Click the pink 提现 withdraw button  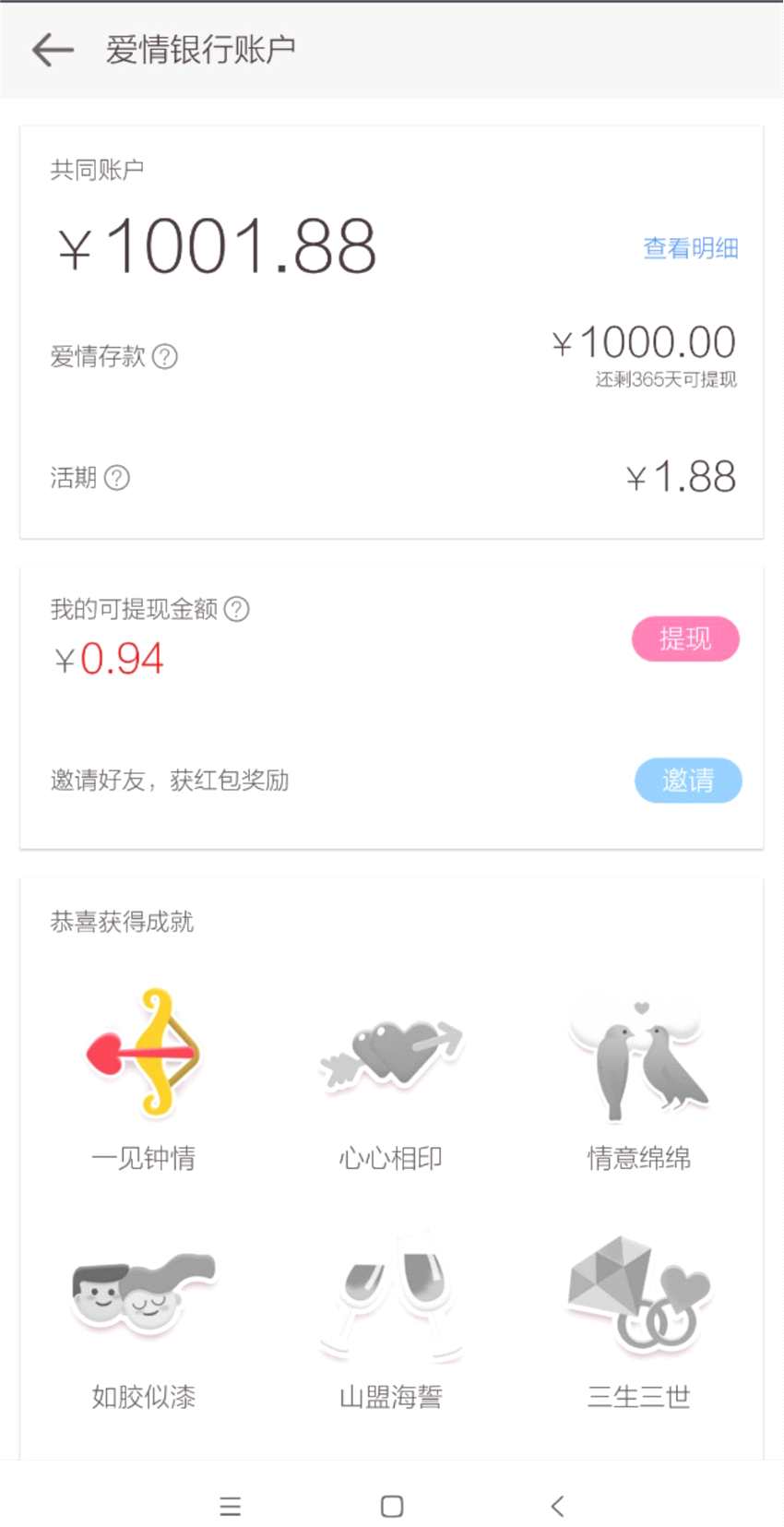[x=685, y=639]
